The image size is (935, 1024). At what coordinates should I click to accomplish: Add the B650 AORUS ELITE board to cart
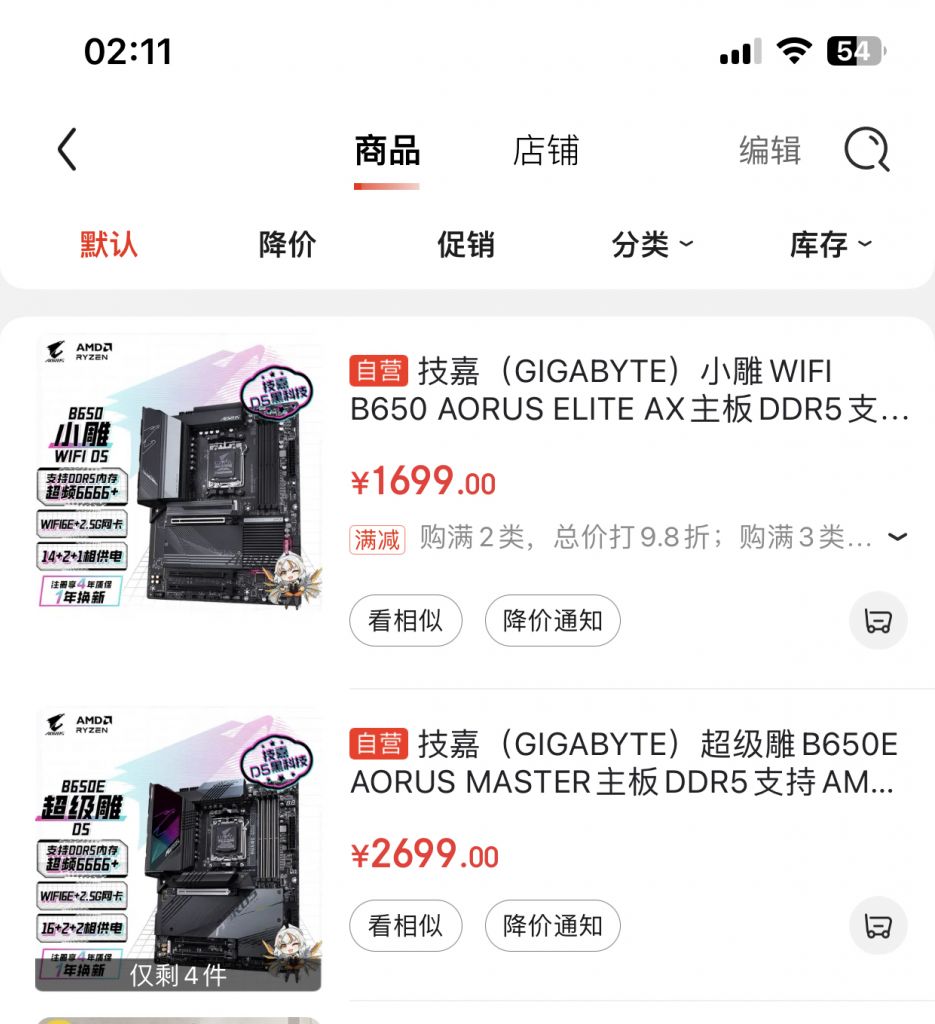(x=877, y=620)
